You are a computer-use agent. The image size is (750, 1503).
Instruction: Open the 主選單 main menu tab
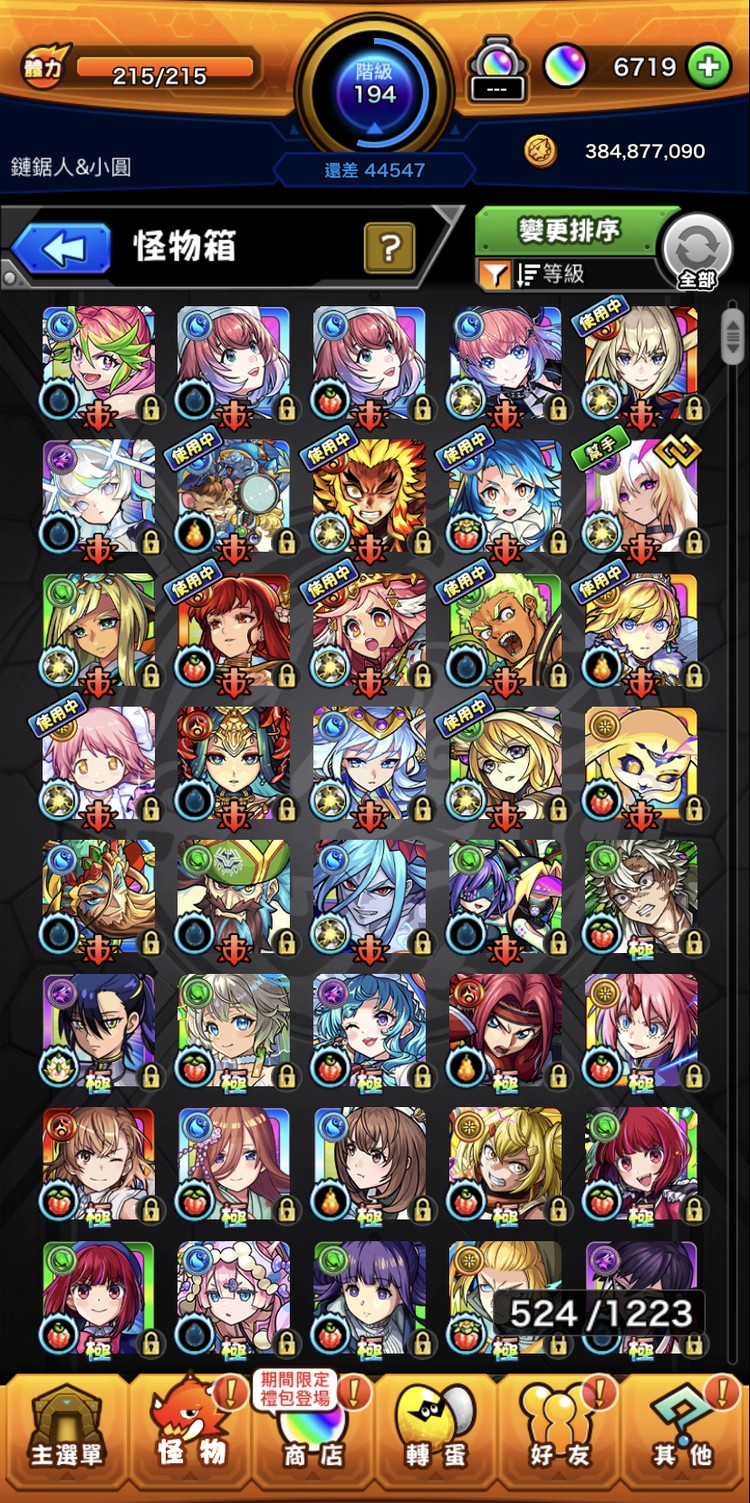pyautogui.click(x=66, y=1437)
